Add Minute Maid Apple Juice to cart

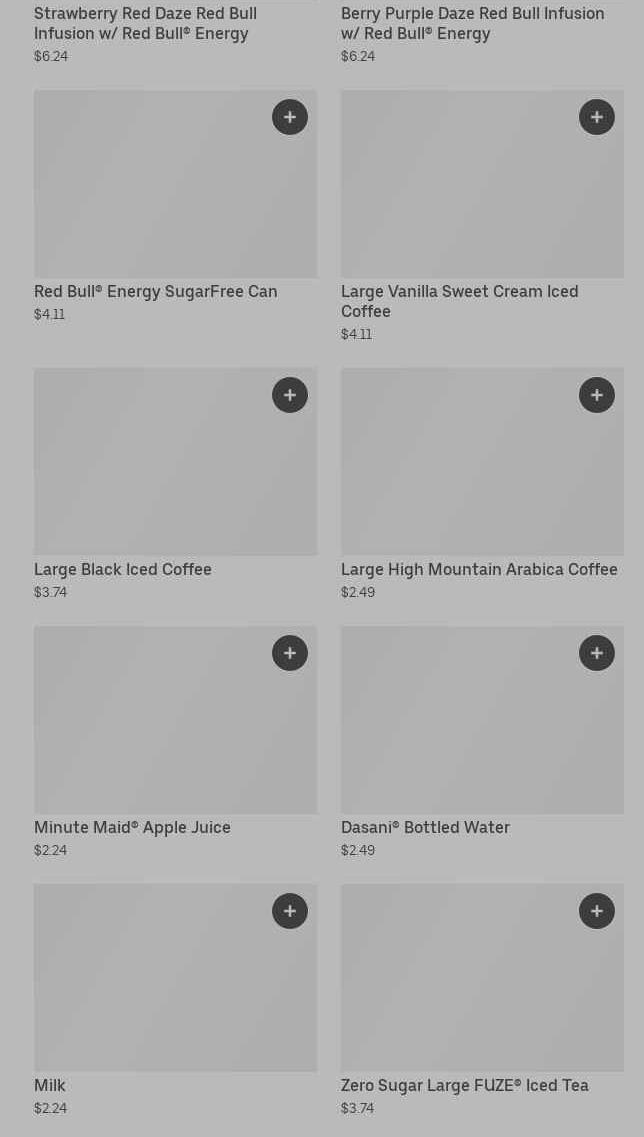[x=290, y=653]
